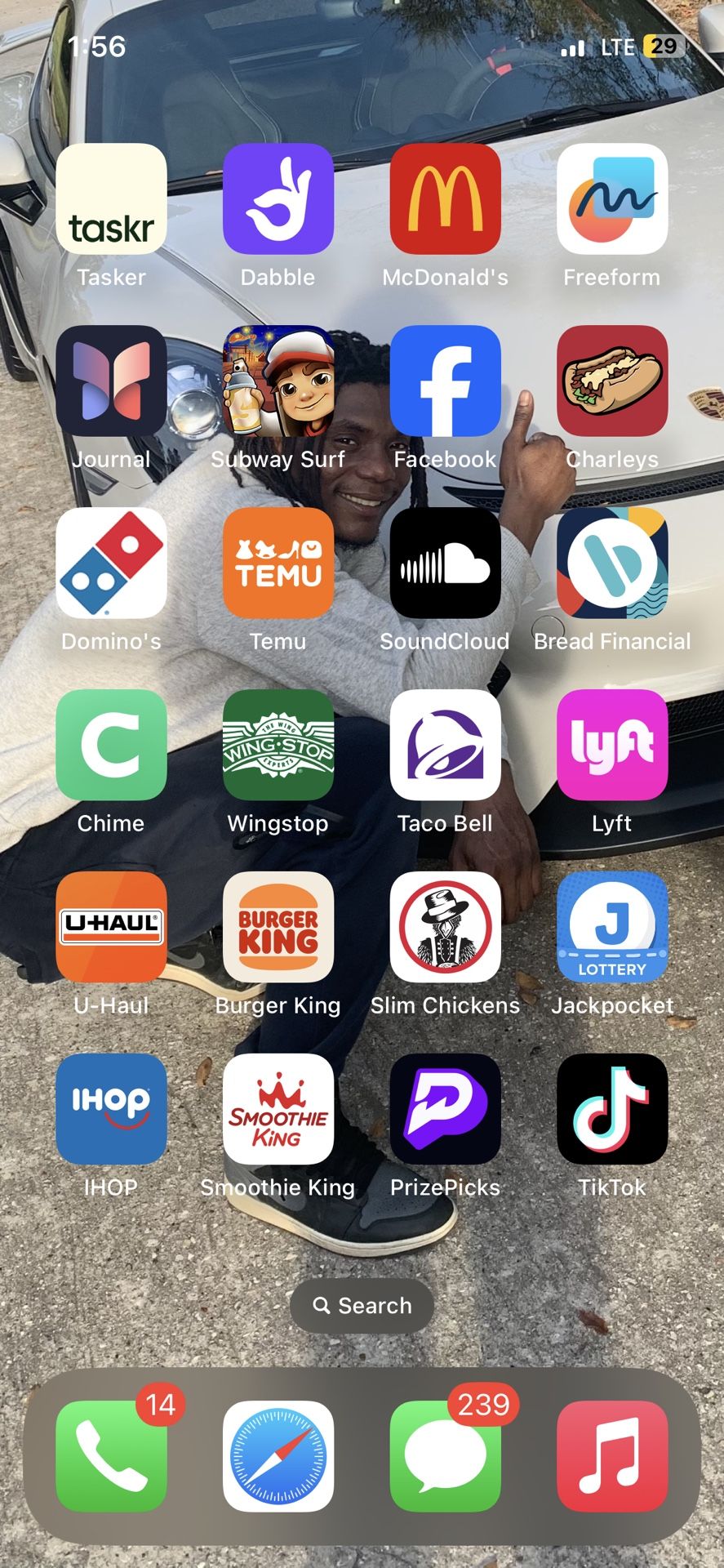Launch the Dabble app
This screenshot has height=1568, width=724.
(278, 198)
